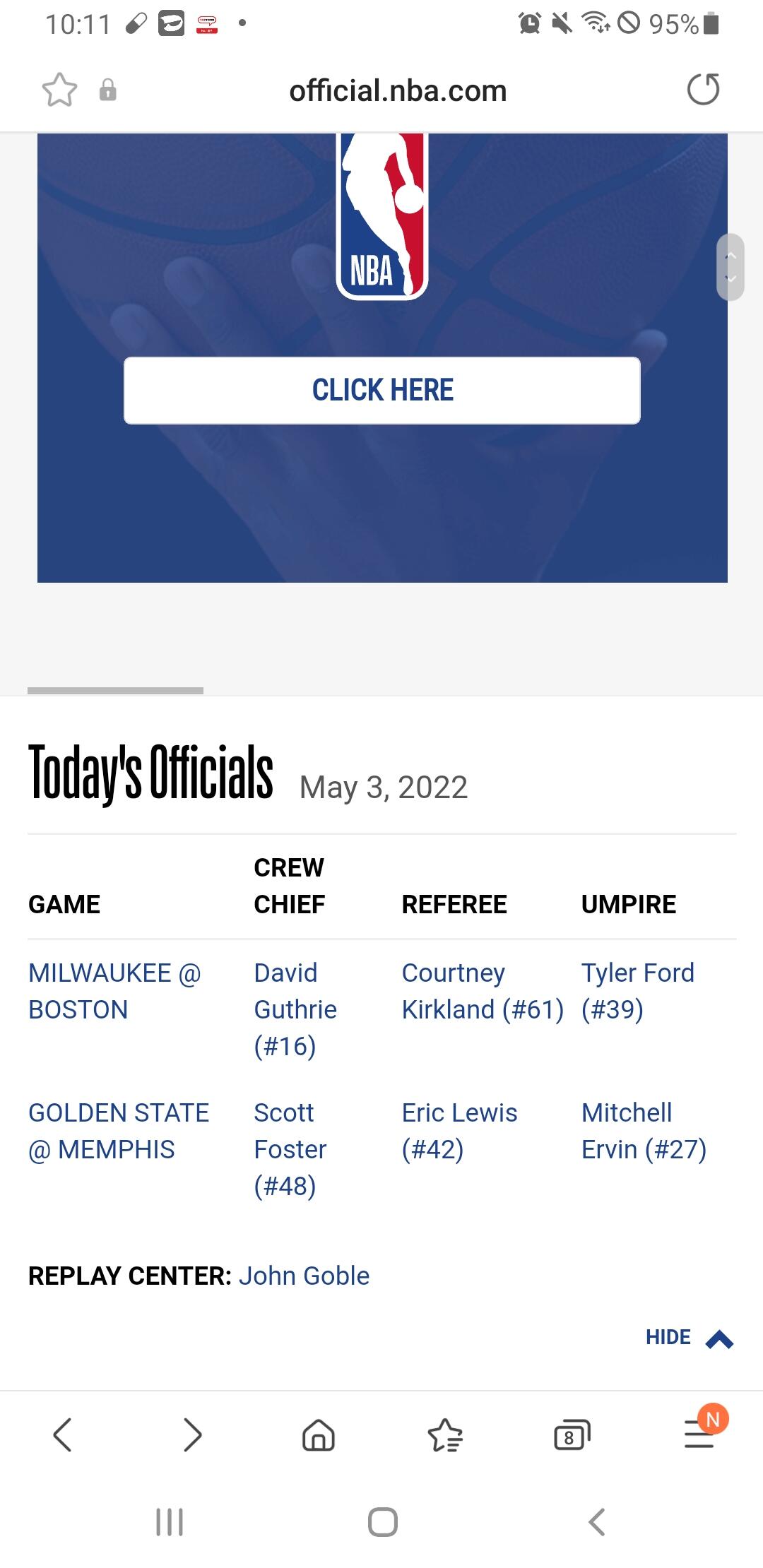Viewport: 763px width, 1568px height.
Task: Open the browser menu
Action: click(699, 1435)
